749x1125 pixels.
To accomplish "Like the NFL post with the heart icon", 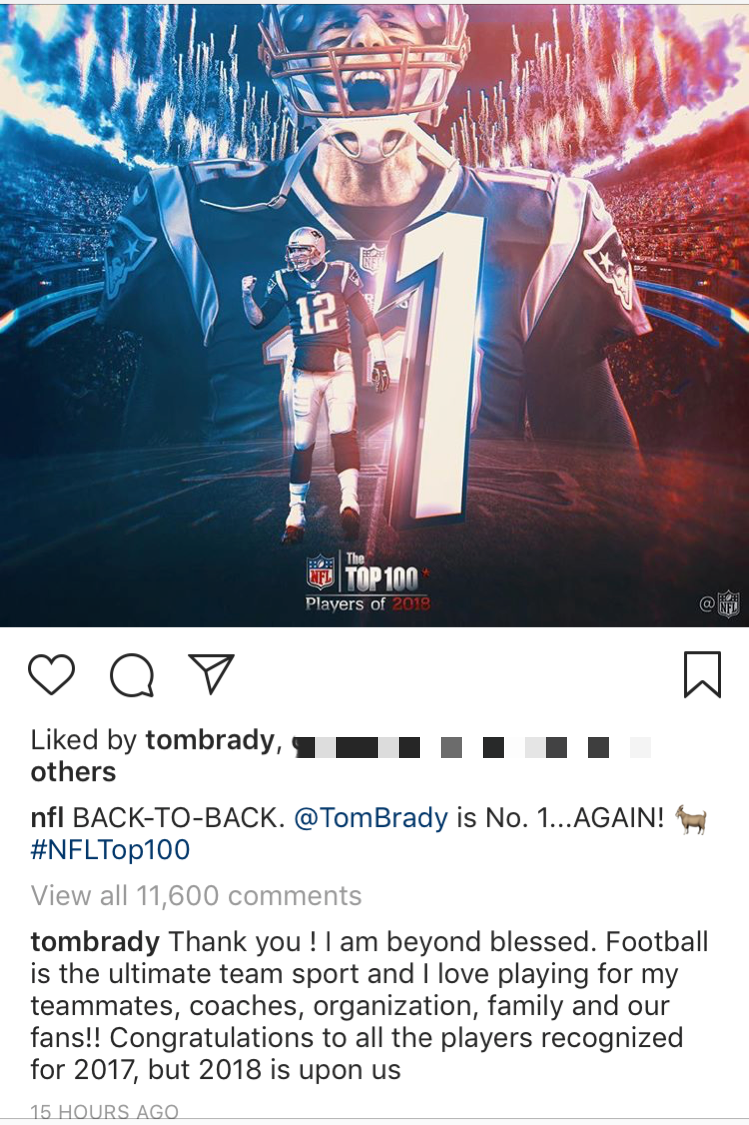I will click(51, 675).
